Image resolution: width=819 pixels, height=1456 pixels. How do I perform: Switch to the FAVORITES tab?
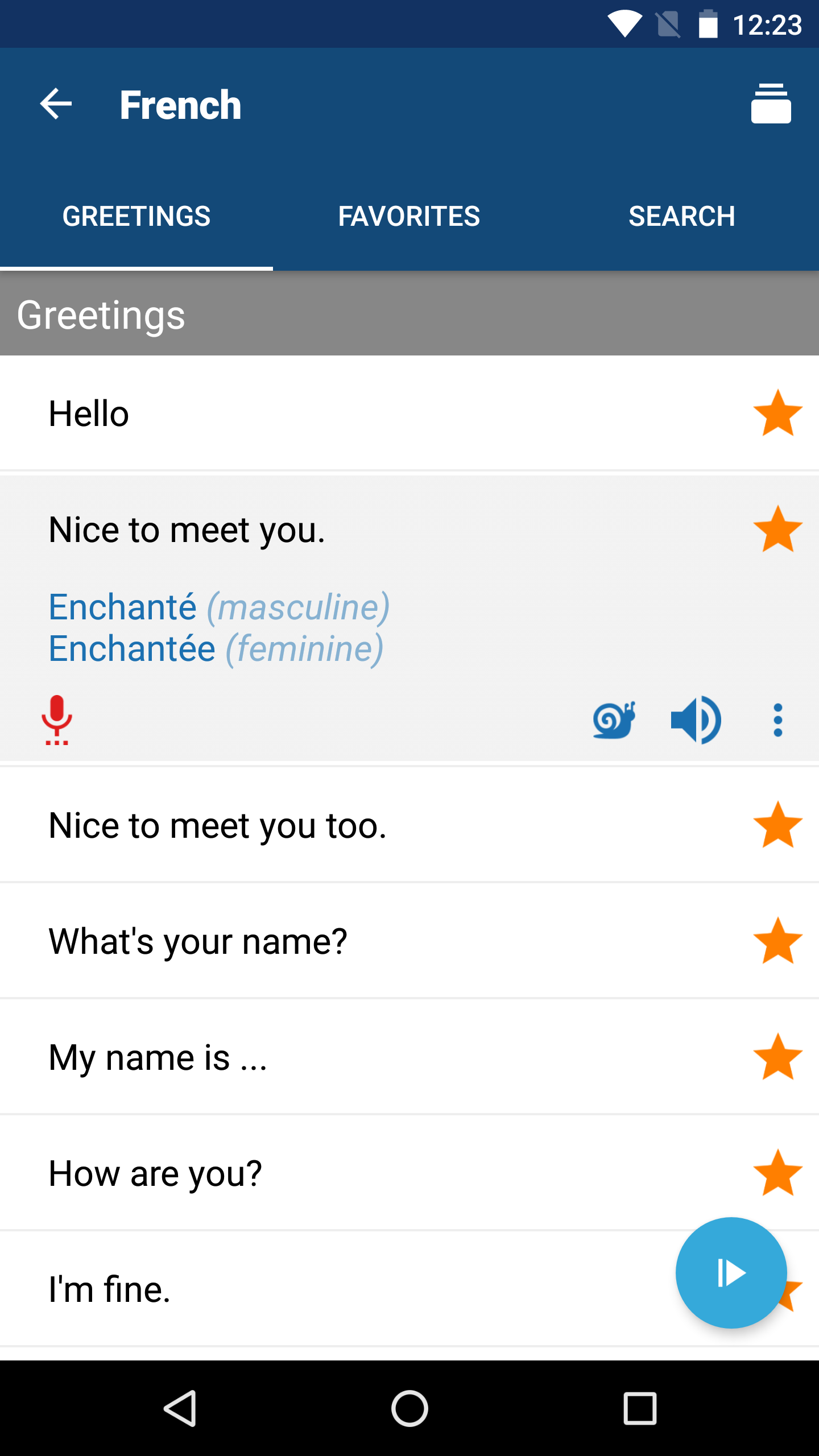point(409,216)
